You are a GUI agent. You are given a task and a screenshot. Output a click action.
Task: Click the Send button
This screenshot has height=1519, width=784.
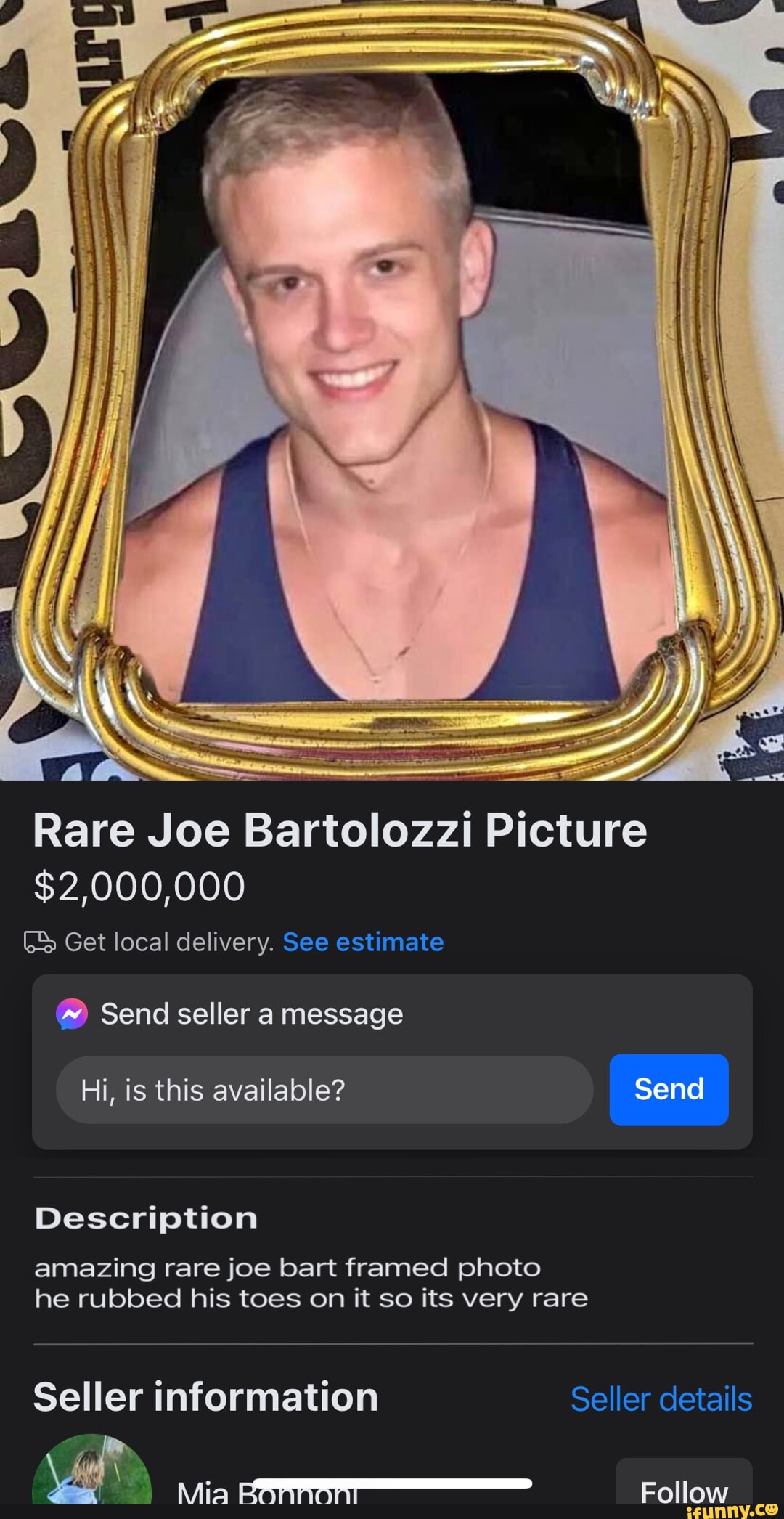[668, 1088]
